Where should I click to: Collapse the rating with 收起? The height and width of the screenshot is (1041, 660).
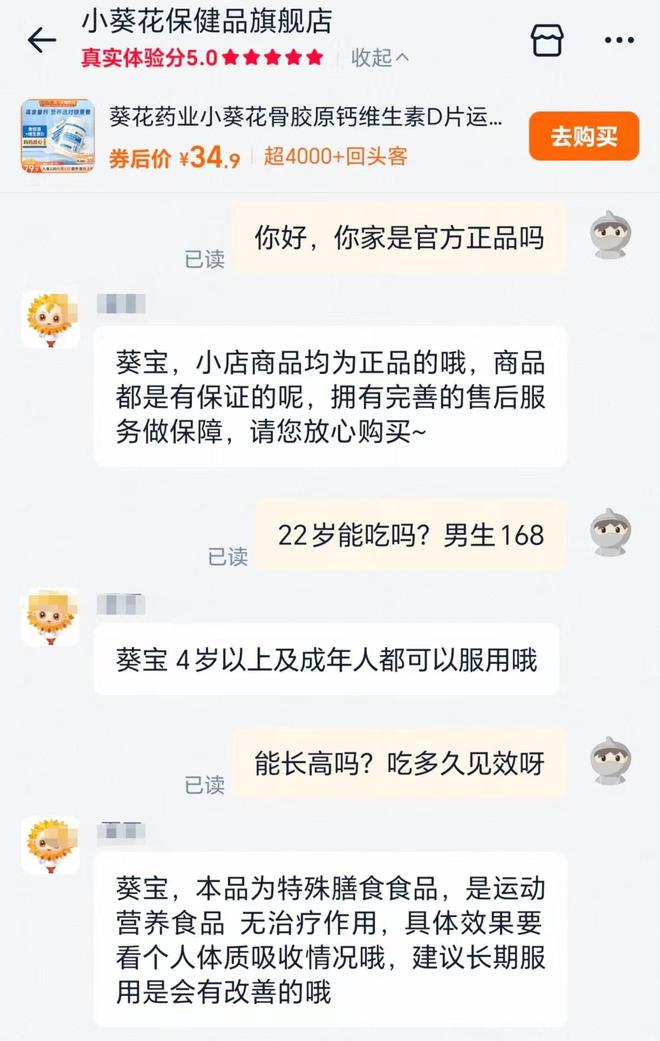tap(379, 57)
